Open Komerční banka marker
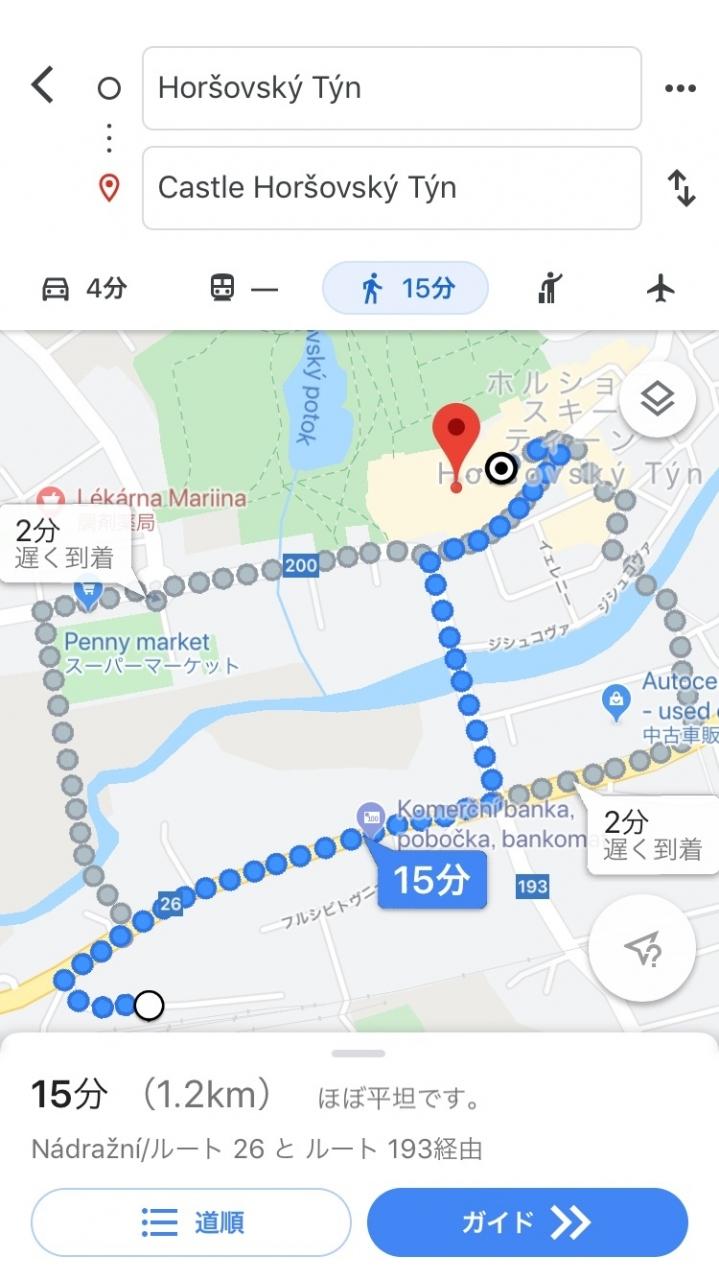 click(372, 816)
